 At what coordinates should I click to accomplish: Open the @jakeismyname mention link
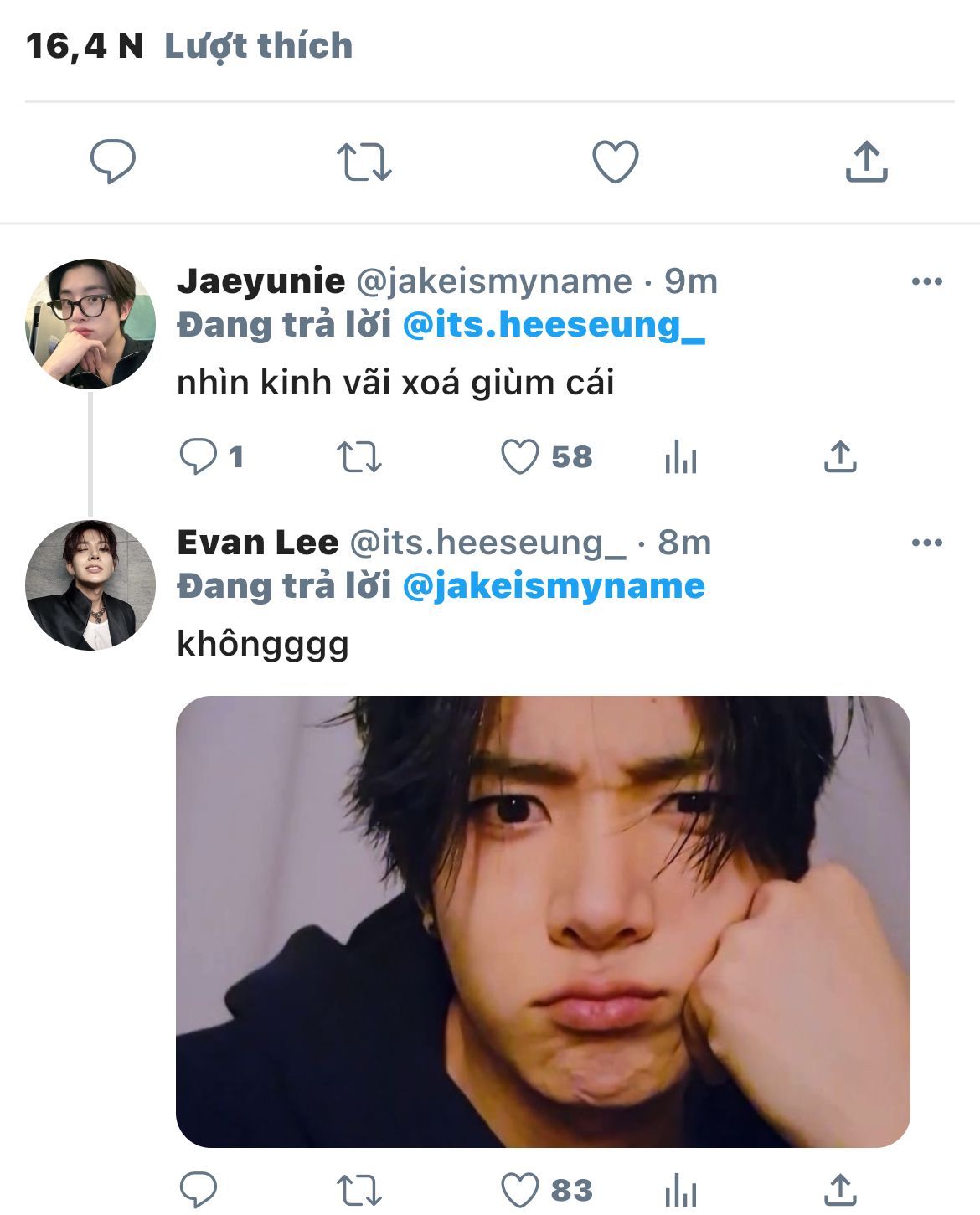click(554, 586)
